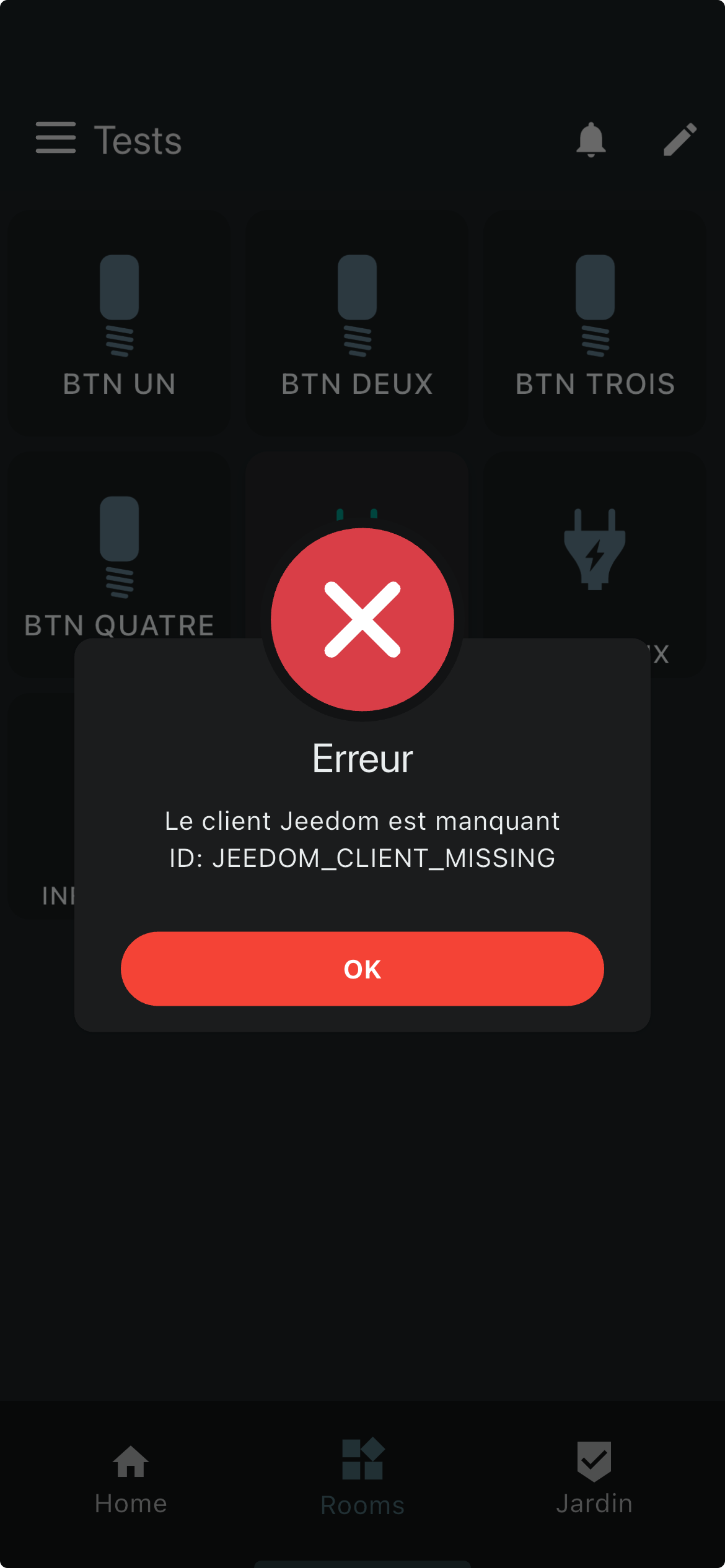Viewport: 725px width, 1568px height.
Task: Toggle the BTN DEUX light tile
Action: [357, 323]
